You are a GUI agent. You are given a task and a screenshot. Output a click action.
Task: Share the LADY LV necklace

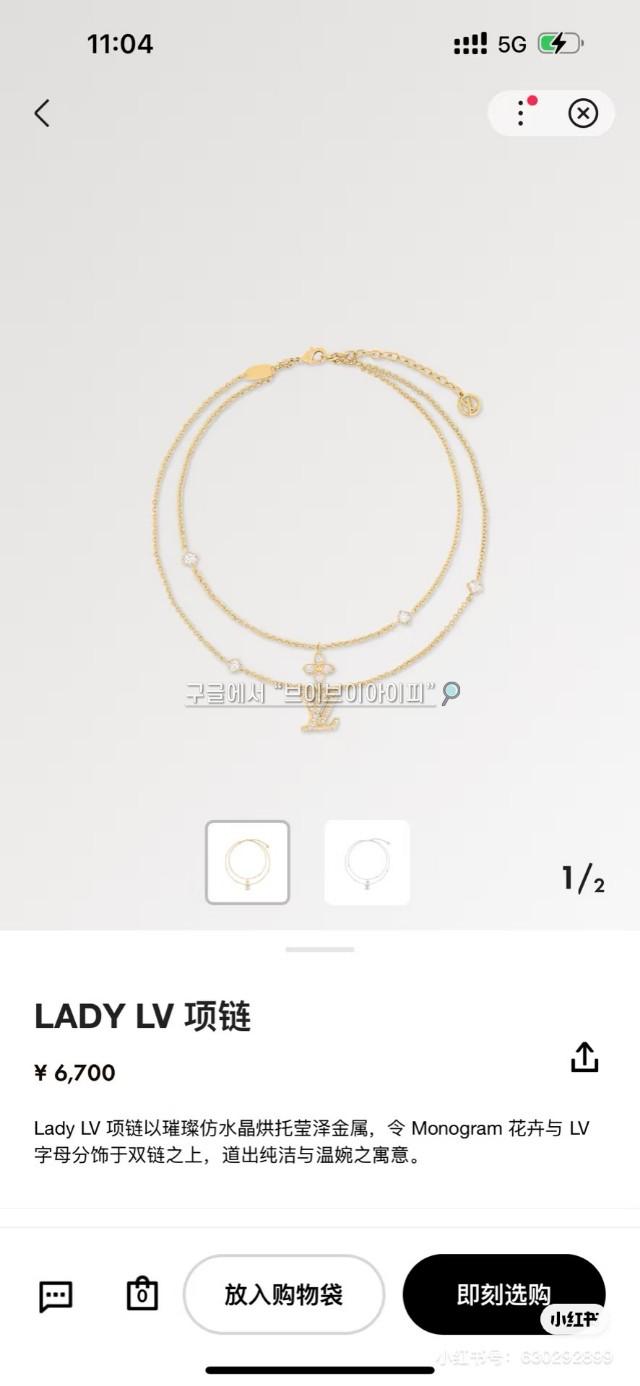tap(584, 1057)
